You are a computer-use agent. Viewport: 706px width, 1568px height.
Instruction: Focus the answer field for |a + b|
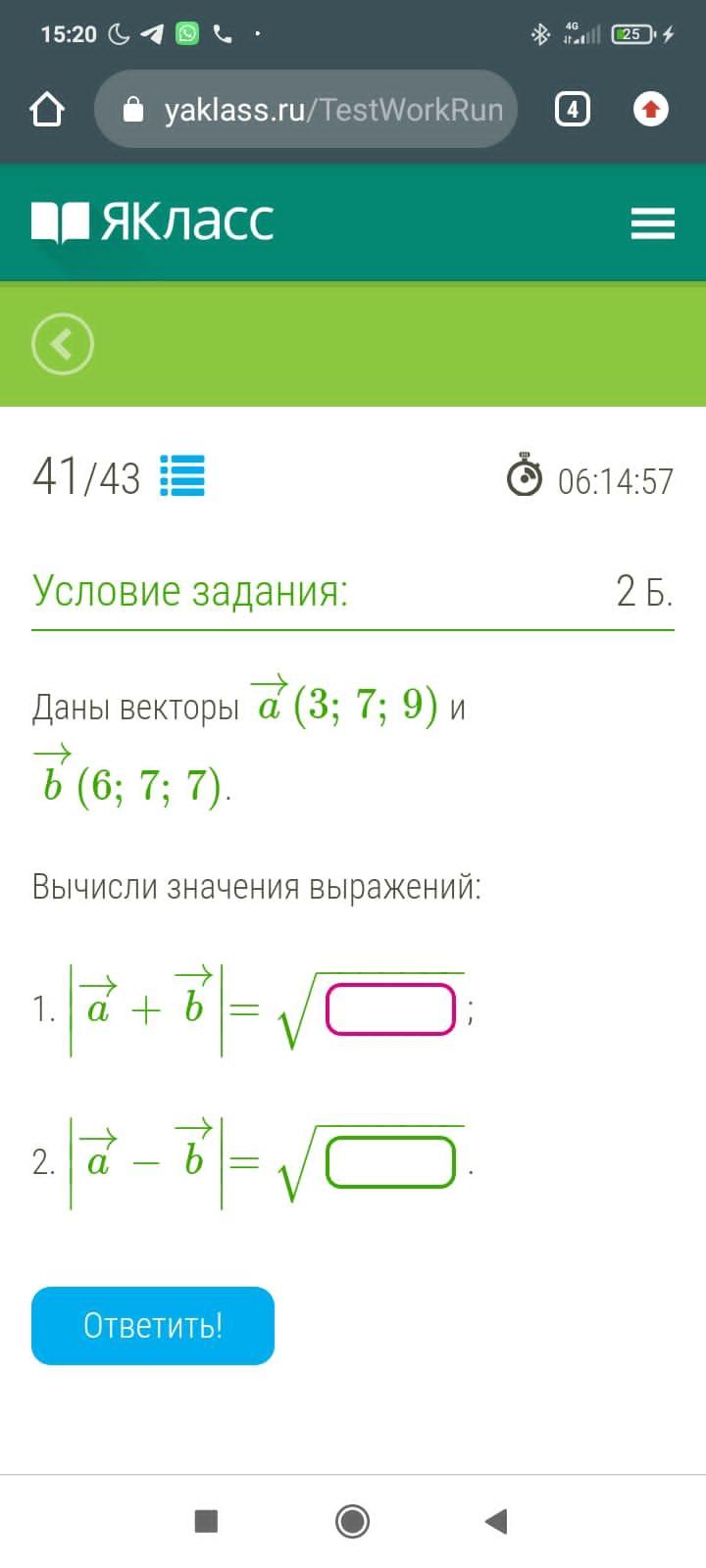[x=390, y=1009]
